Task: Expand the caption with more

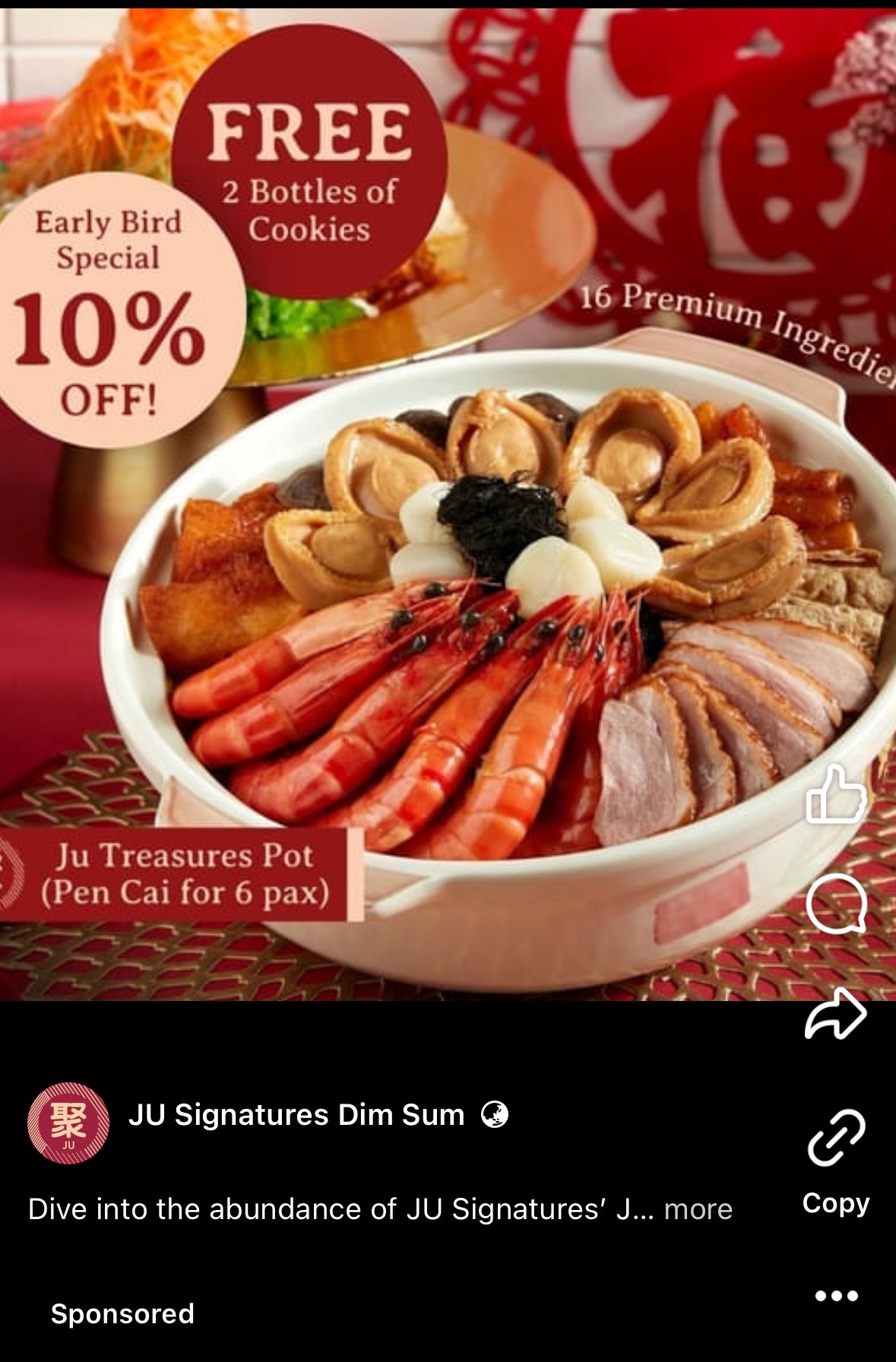Action: pos(698,1208)
